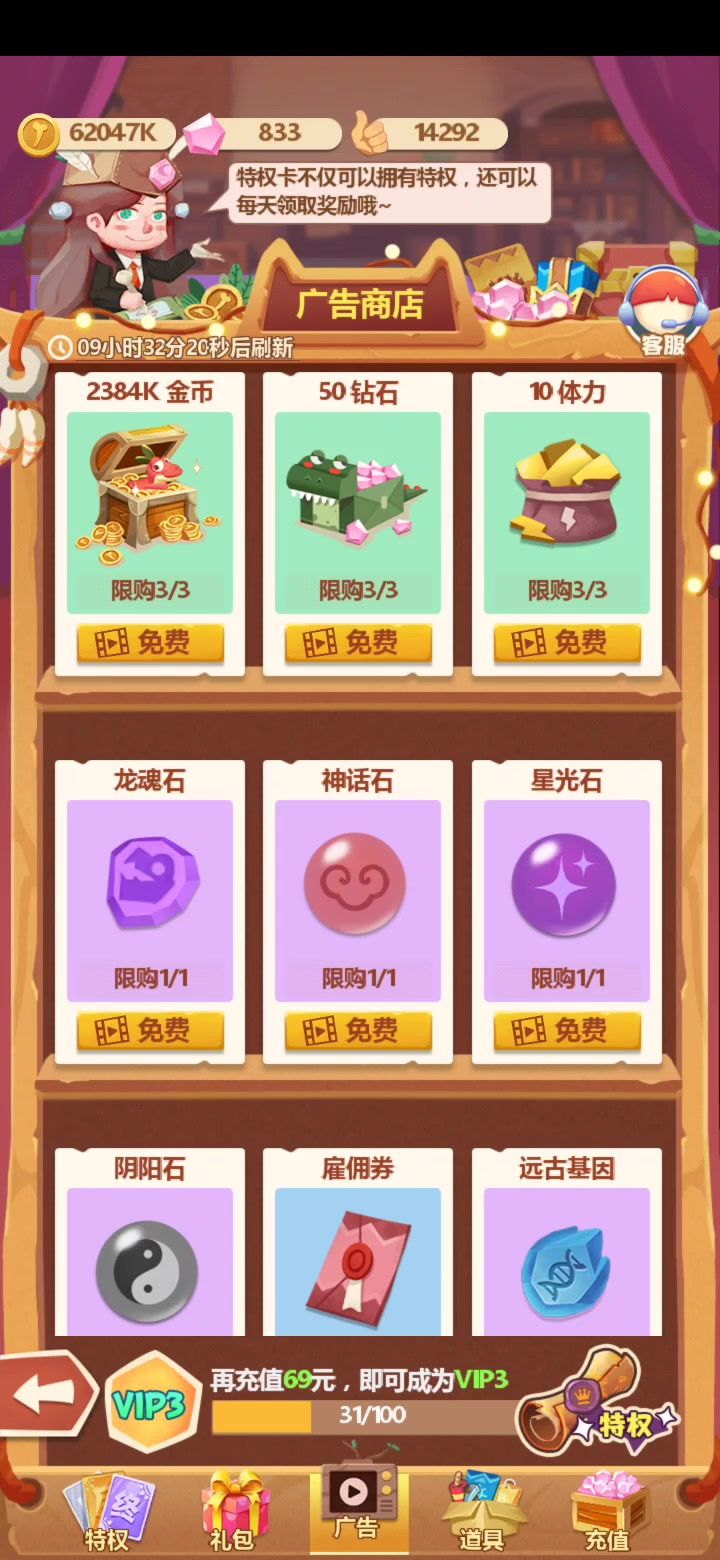Tap the red back arrow
This screenshot has width=720, height=1560.
(x=45, y=1394)
